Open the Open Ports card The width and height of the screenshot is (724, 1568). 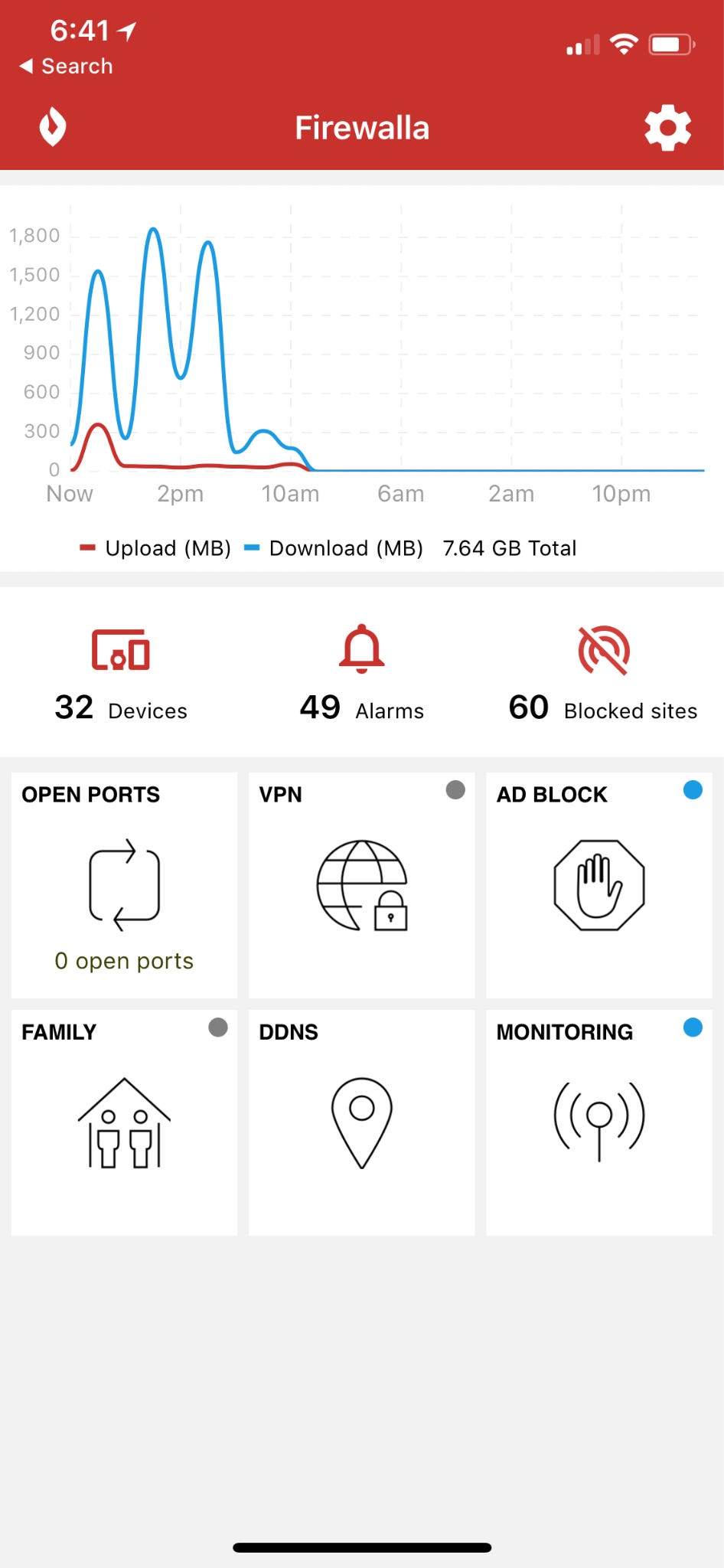(x=125, y=885)
